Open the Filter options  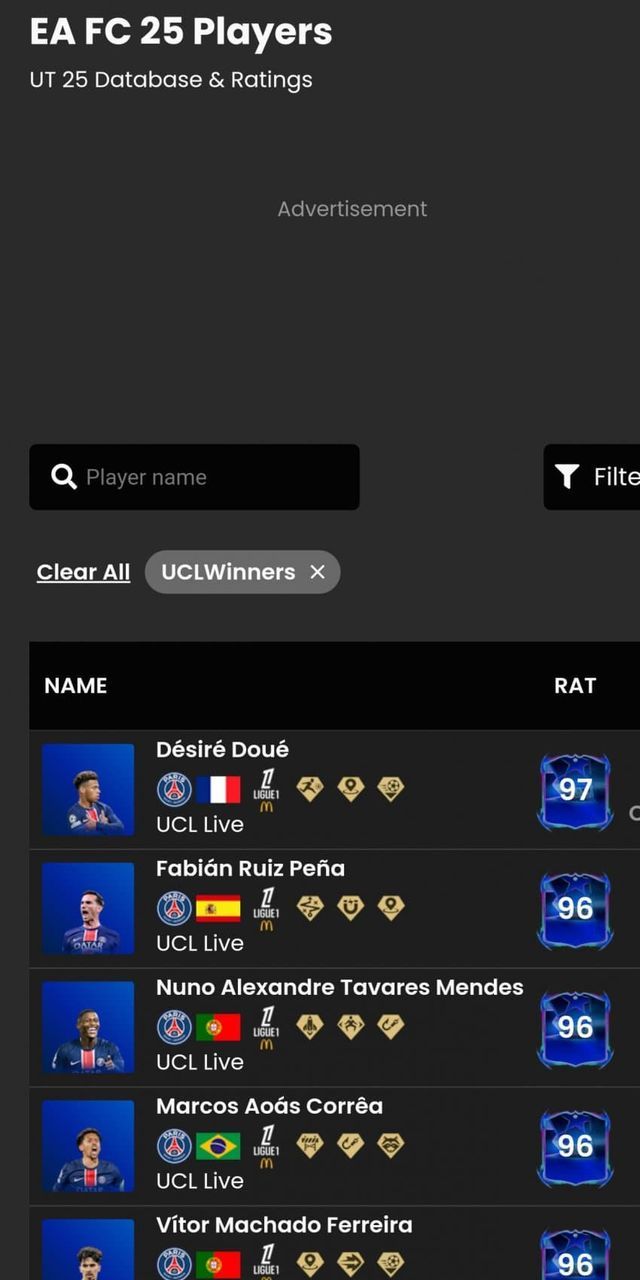[596, 477]
